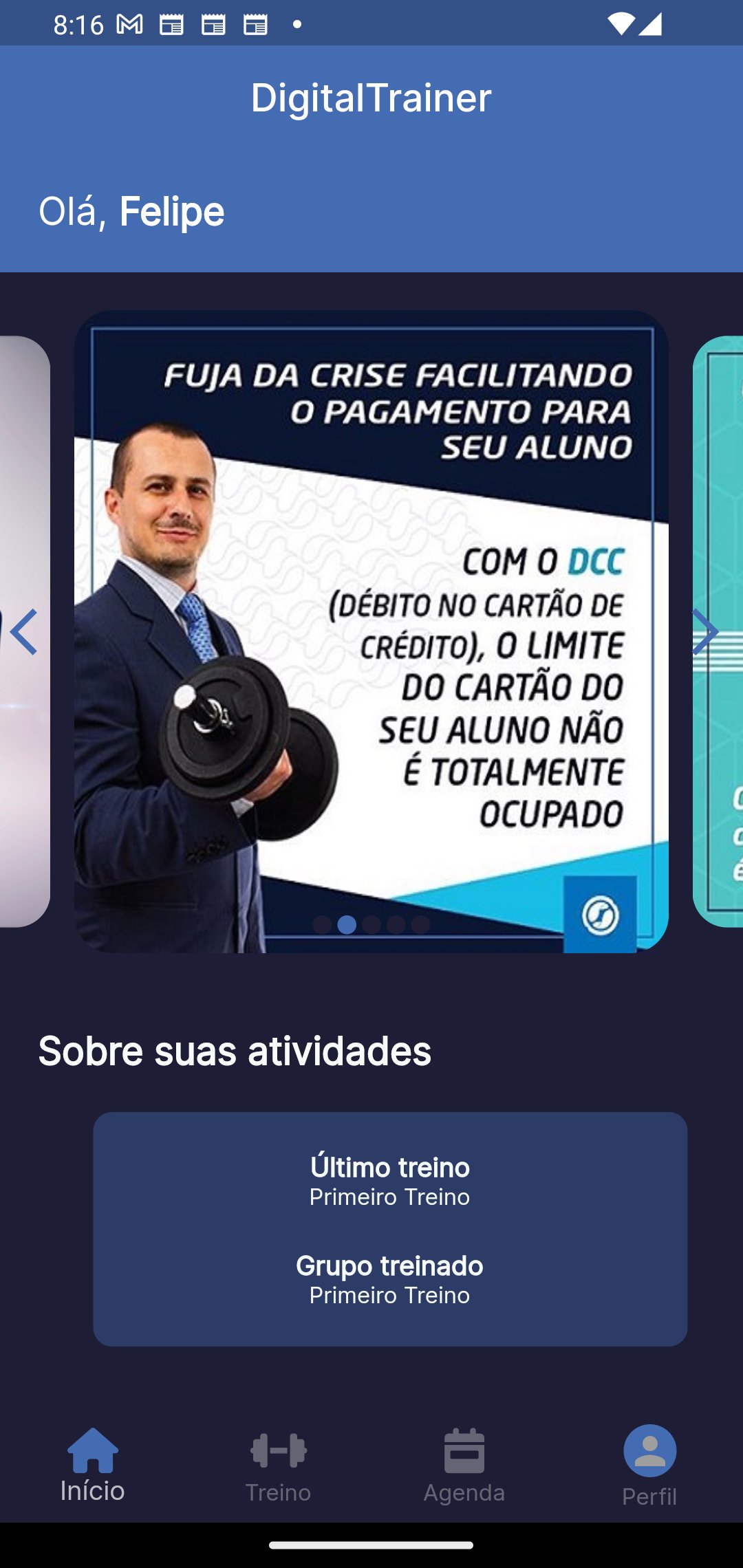
Task: Open the DCC payment banner
Action: point(371,631)
